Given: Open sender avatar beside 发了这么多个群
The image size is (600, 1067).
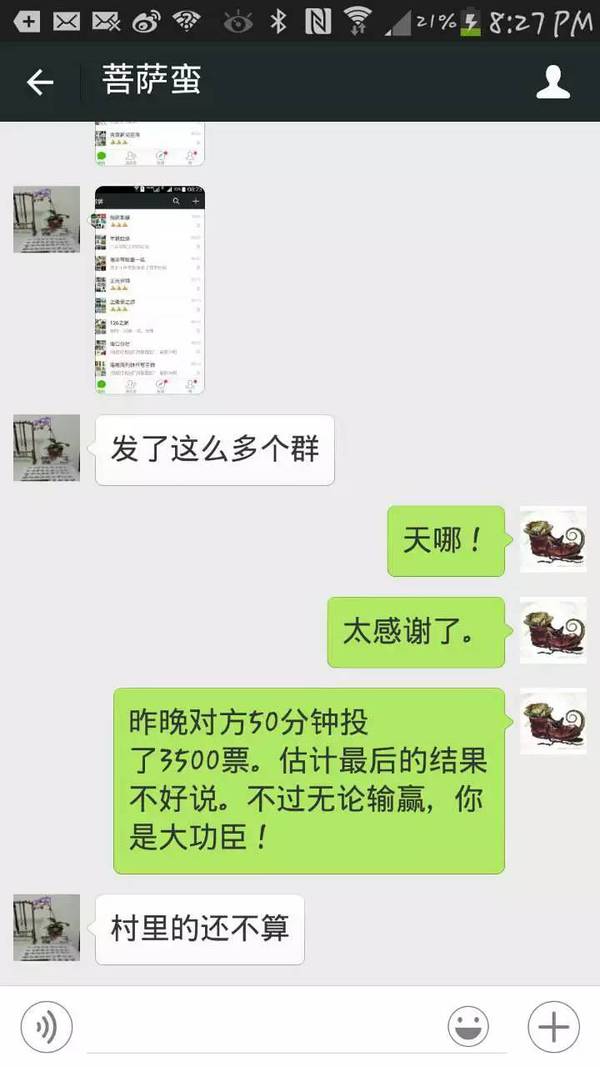Looking at the screenshot, I should pyautogui.click(x=46, y=448).
